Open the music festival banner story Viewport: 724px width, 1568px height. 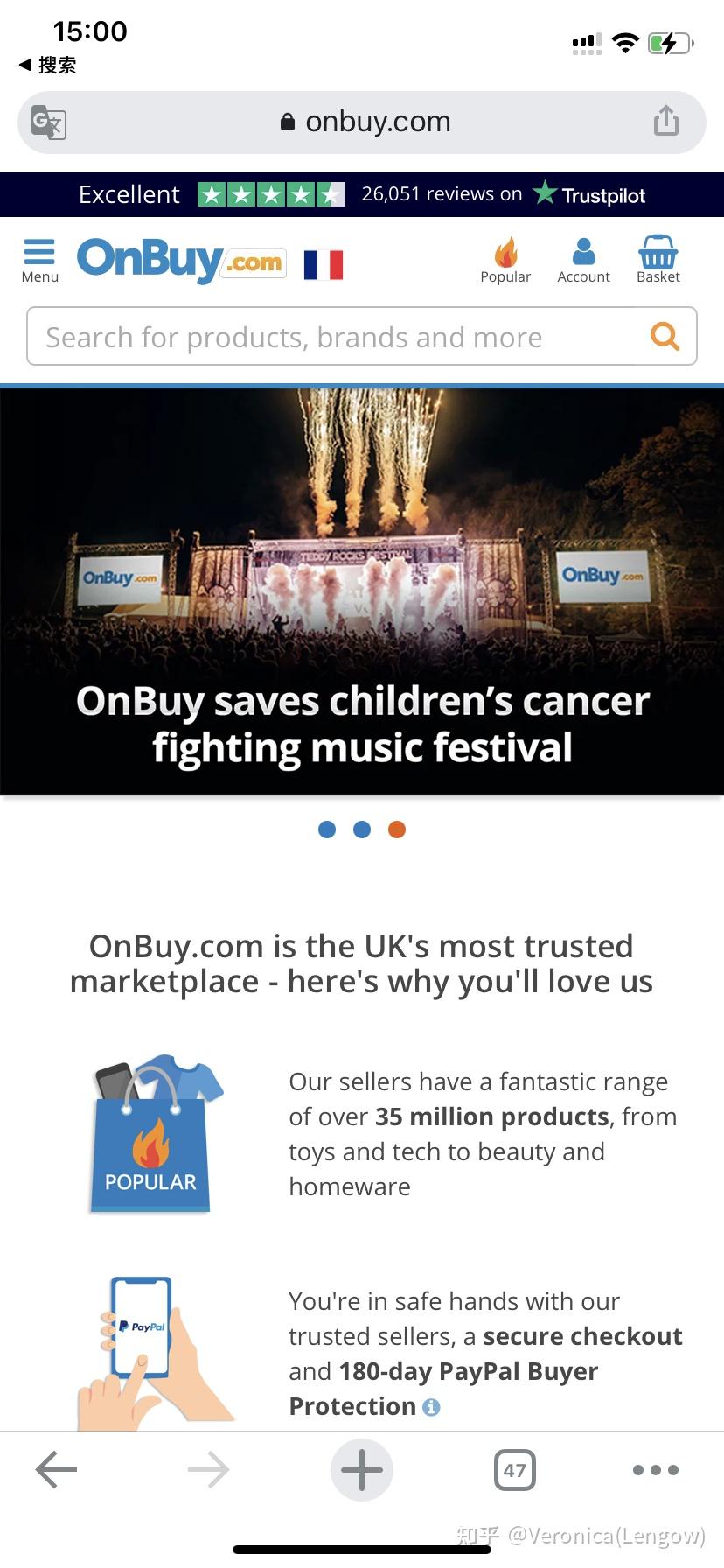(362, 591)
